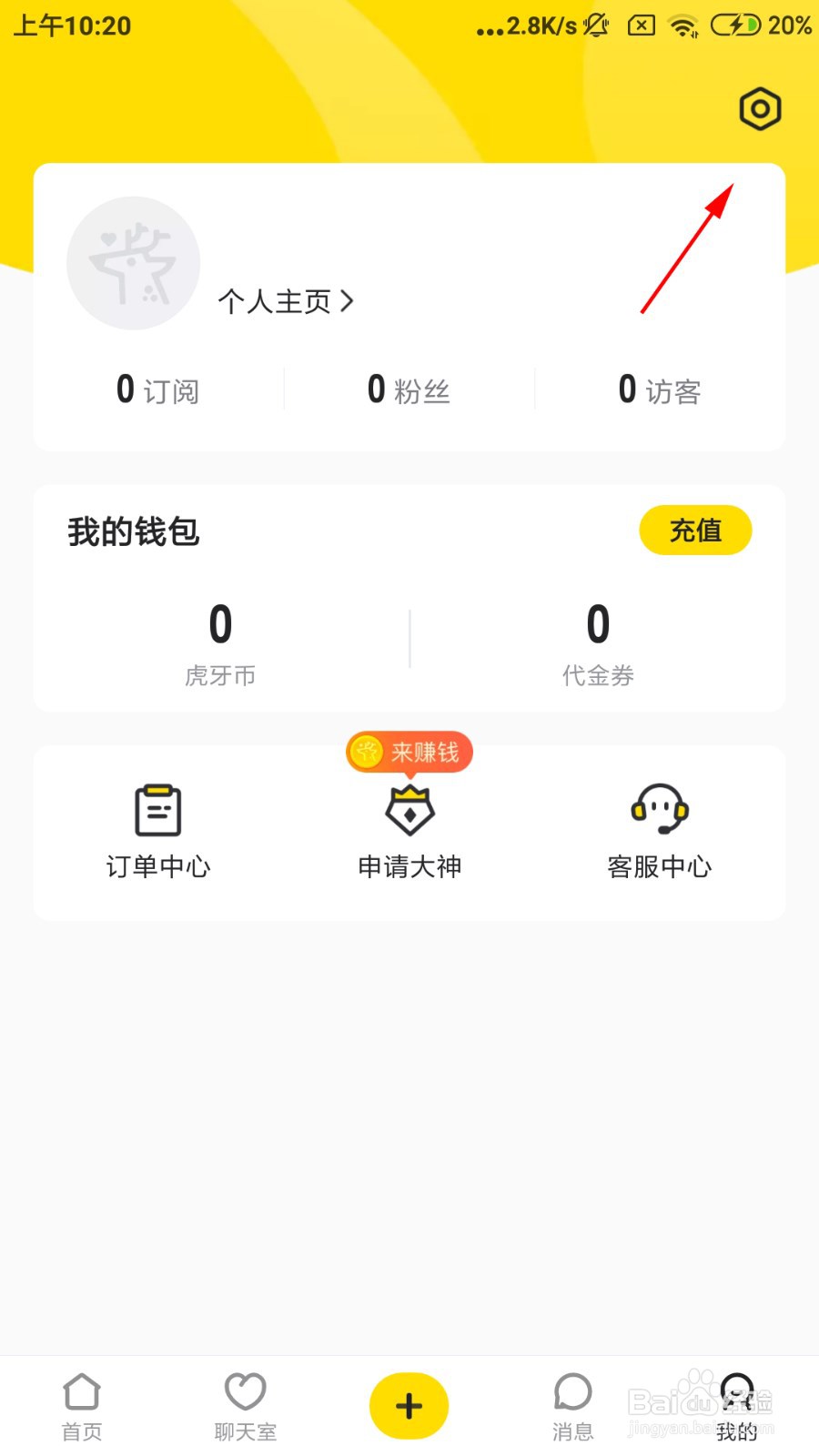Open 申请大神 application
The height and width of the screenshot is (1456, 819).
tap(409, 832)
